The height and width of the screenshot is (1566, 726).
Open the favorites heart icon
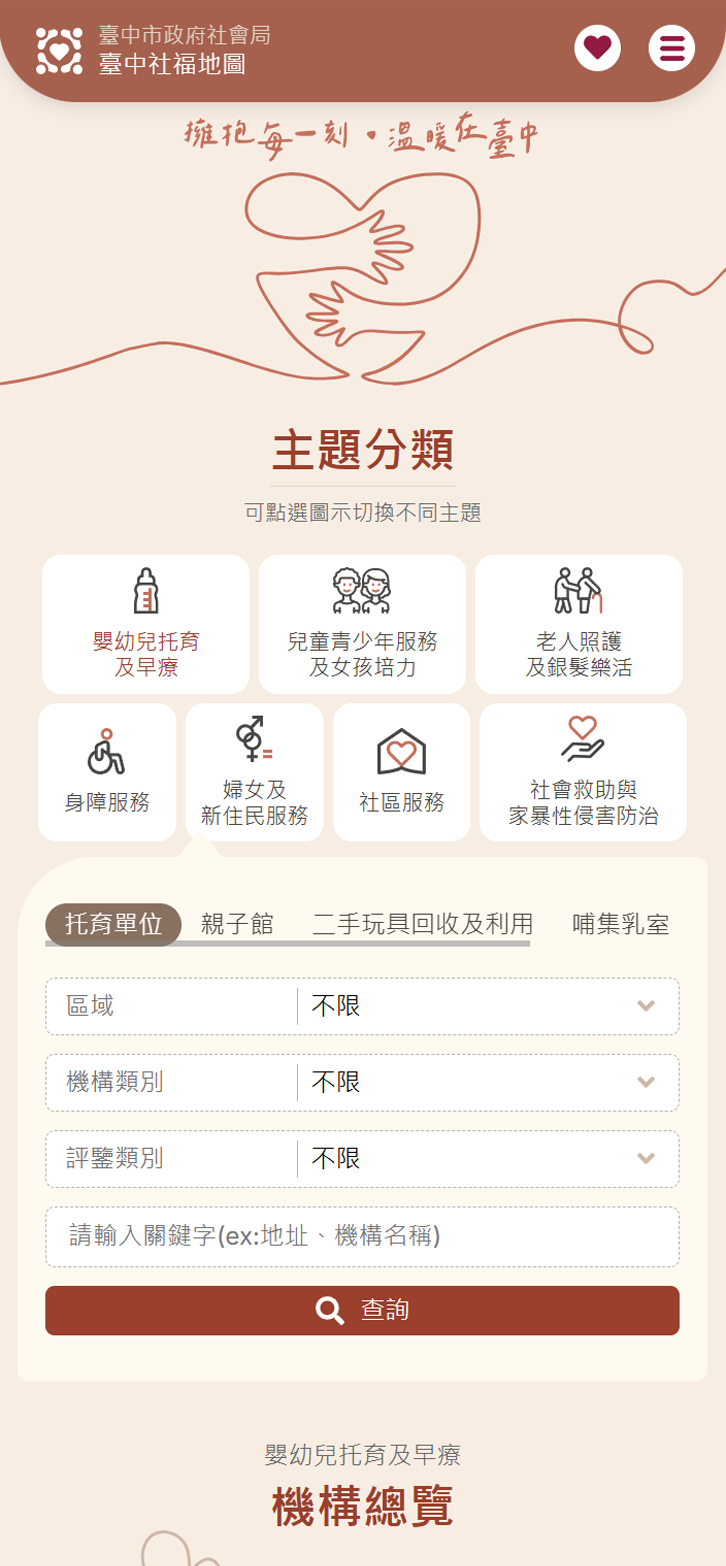(597, 47)
